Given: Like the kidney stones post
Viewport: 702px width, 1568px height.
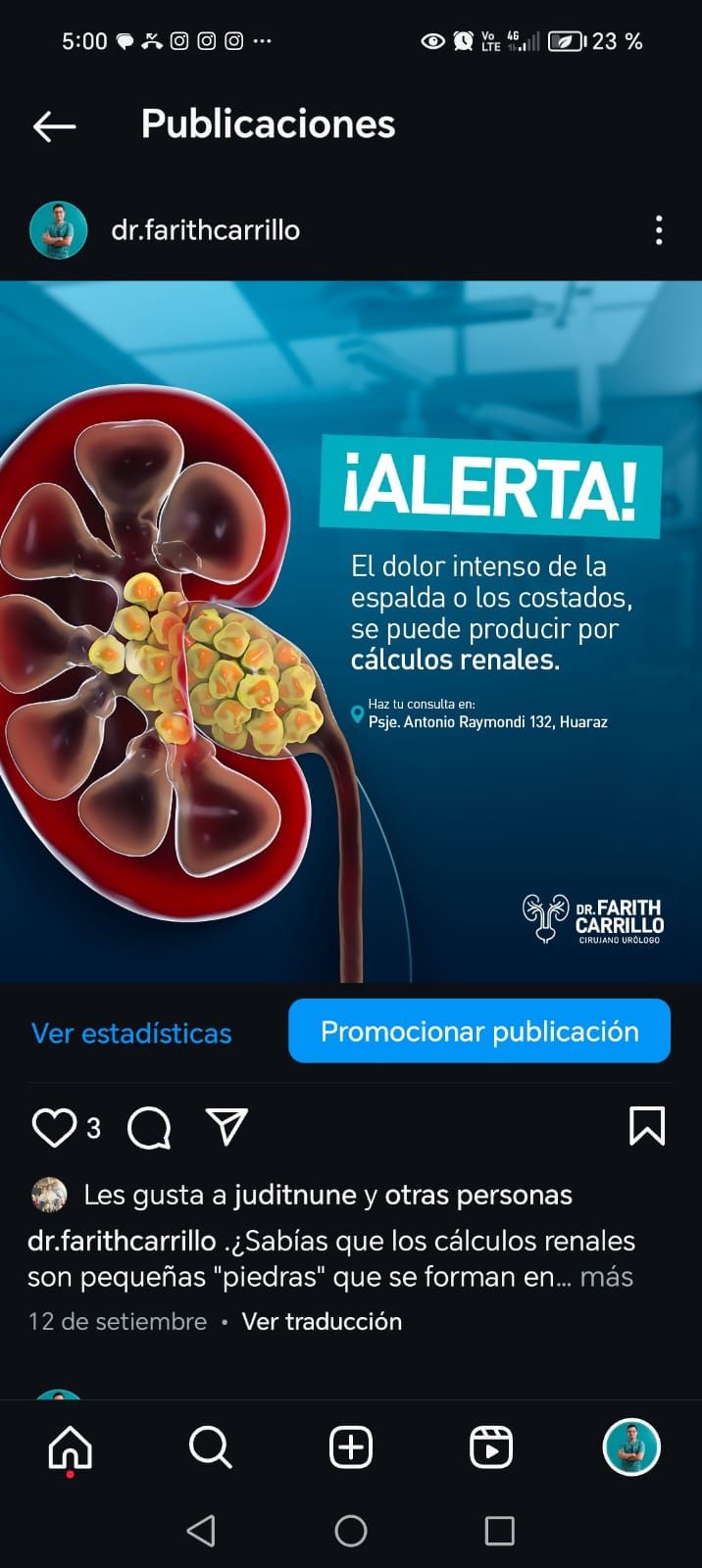Looking at the screenshot, I should coord(54,1127).
